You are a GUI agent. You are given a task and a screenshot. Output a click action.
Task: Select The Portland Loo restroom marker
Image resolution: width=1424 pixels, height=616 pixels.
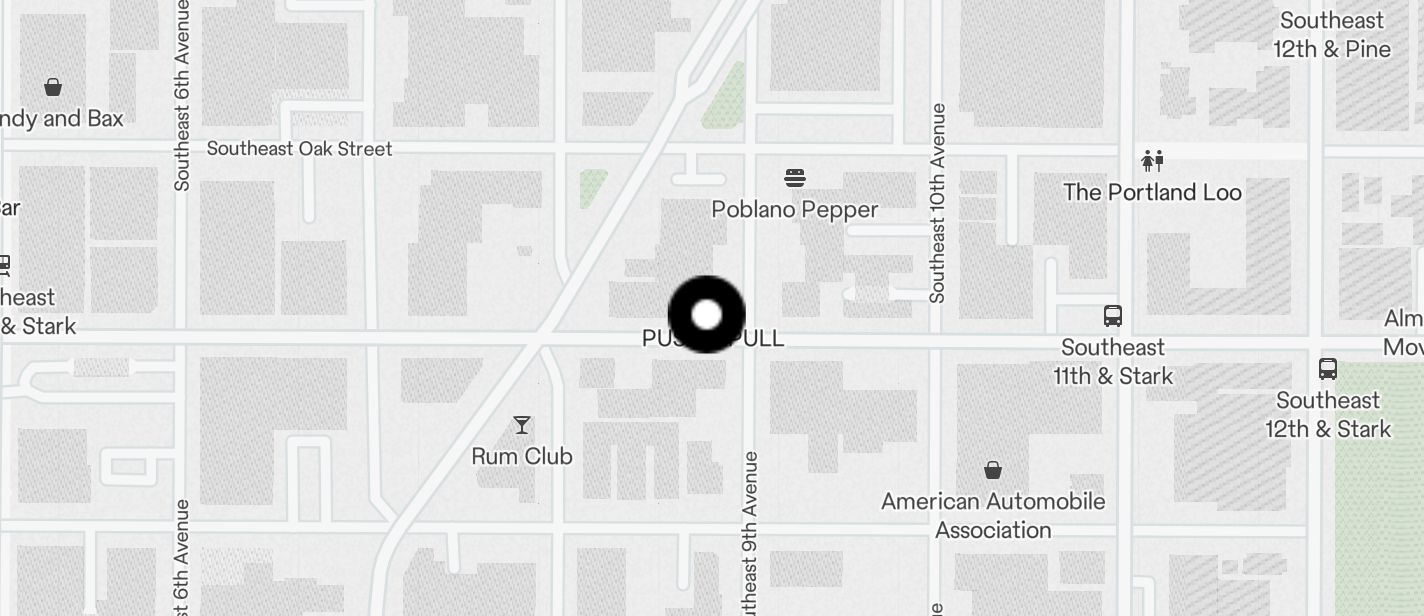pyautogui.click(x=1153, y=160)
